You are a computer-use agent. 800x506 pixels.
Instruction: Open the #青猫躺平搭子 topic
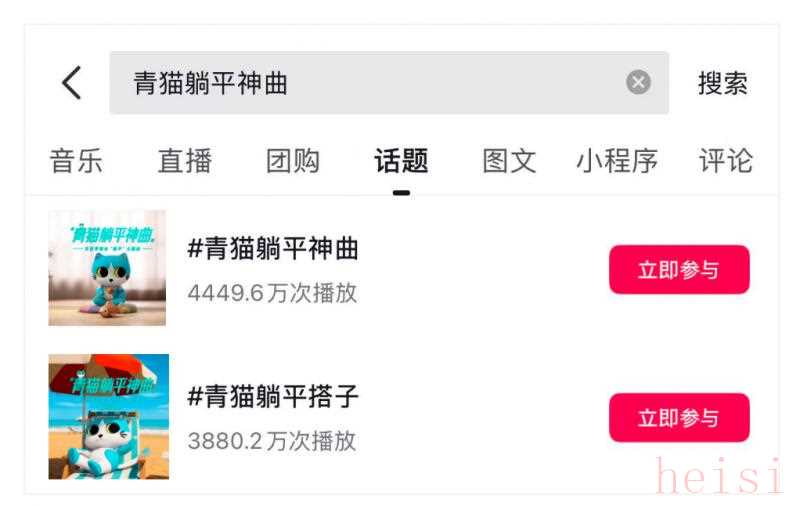272,397
